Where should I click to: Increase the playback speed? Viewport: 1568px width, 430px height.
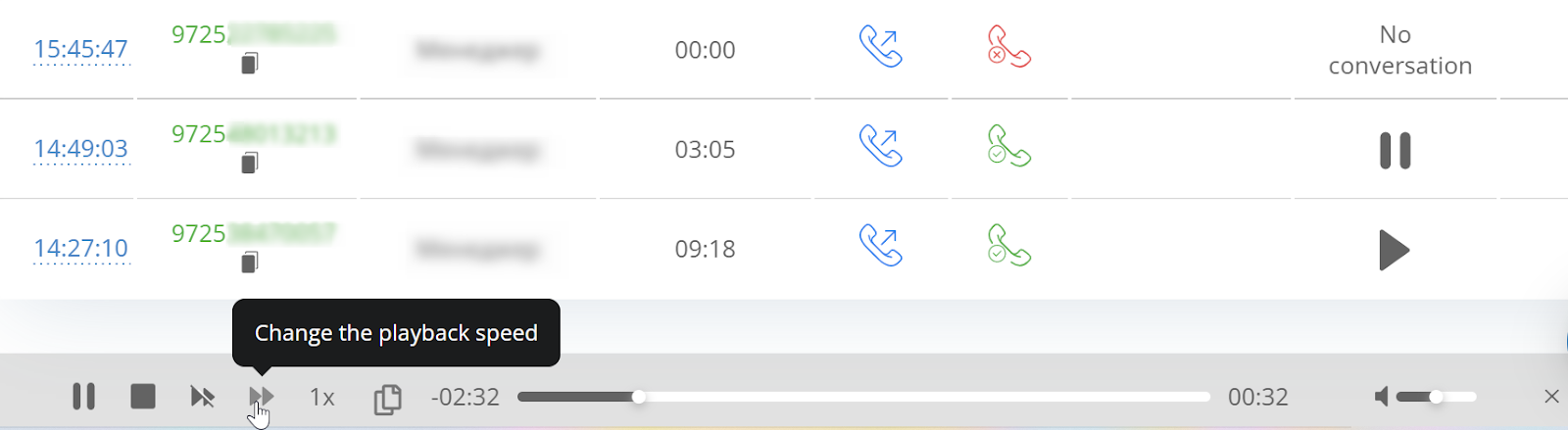tap(261, 397)
